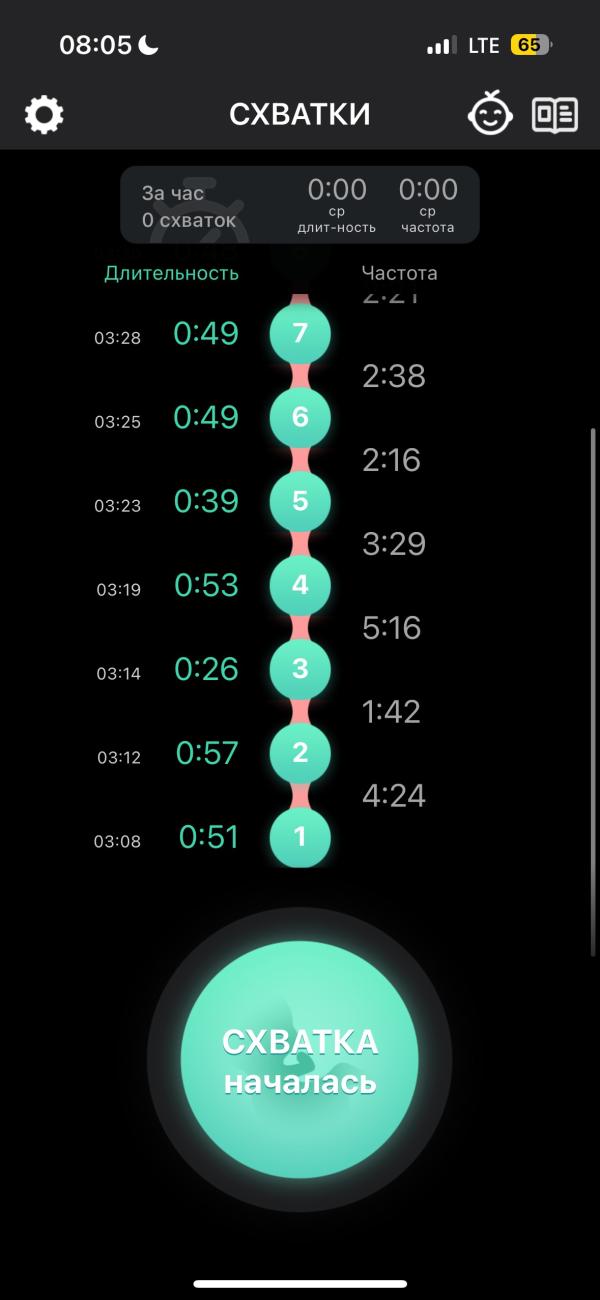Viewport: 600px width, 1300px height.
Task: Select contraction number 1
Action: point(300,837)
